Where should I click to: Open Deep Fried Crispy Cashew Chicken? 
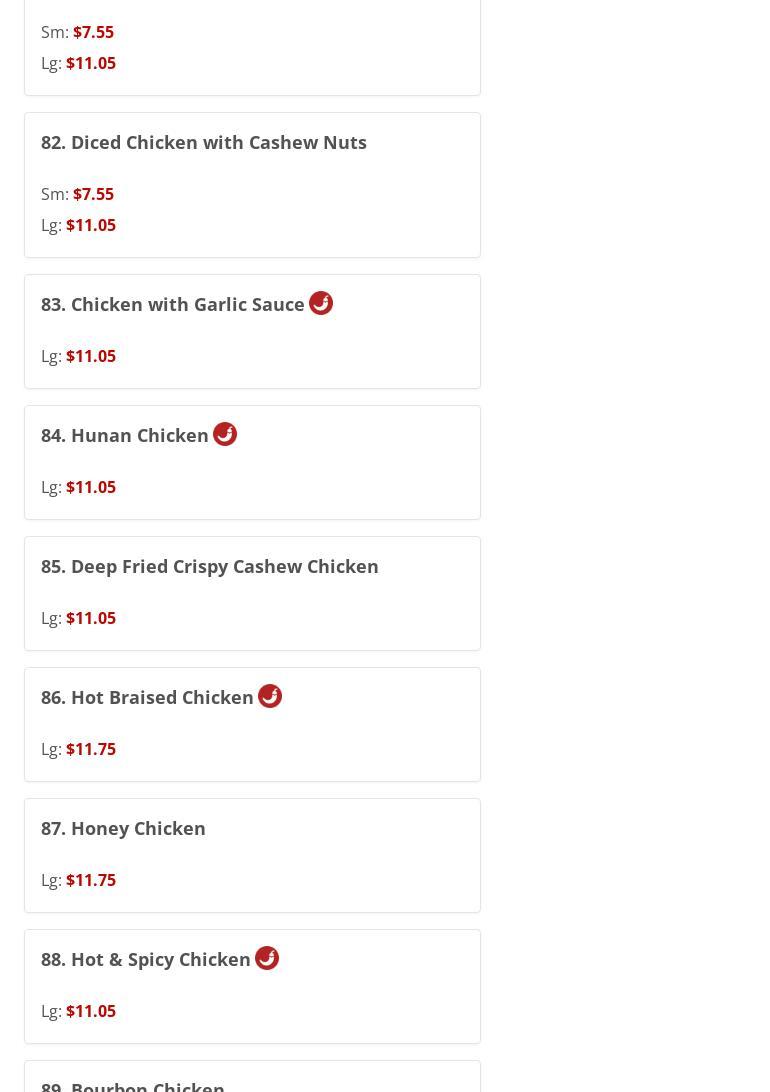(x=210, y=567)
